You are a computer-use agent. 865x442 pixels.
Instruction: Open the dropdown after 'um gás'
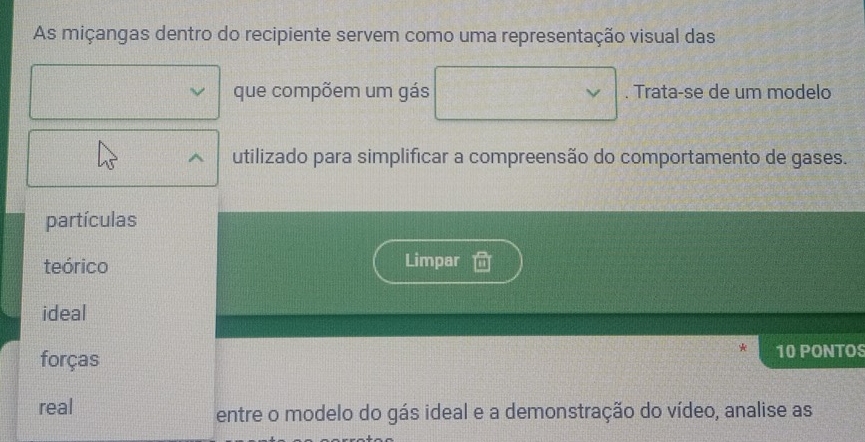pyautogui.click(x=525, y=93)
